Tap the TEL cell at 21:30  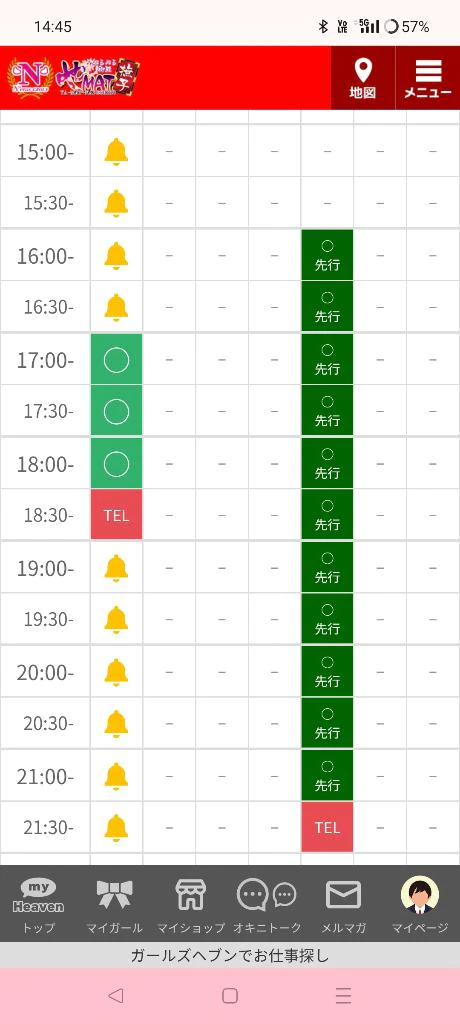[x=327, y=827]
